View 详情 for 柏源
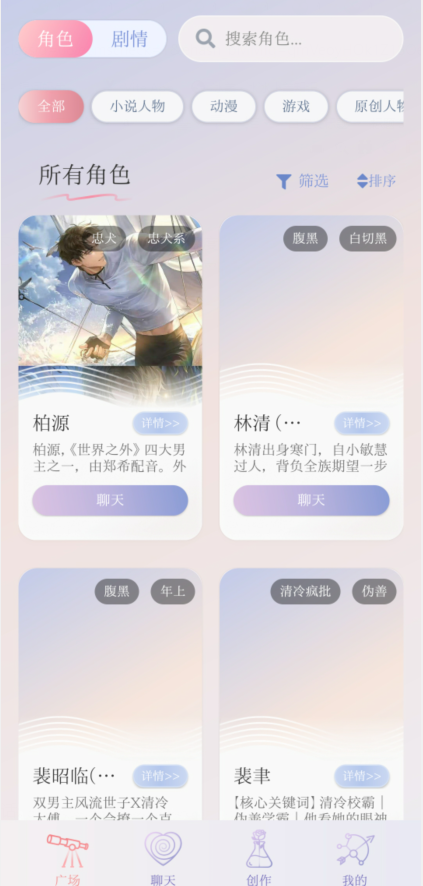The width and height of the screenshot is (423, 886). (160, 423)
